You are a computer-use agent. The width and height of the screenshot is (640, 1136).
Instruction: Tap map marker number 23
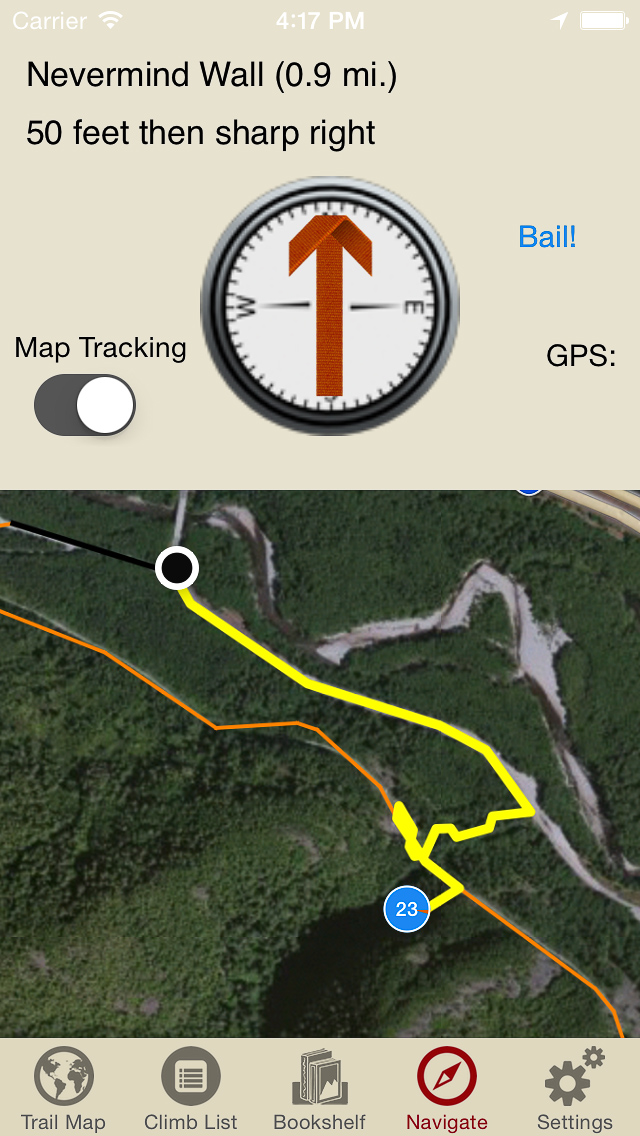coord(407,909)
